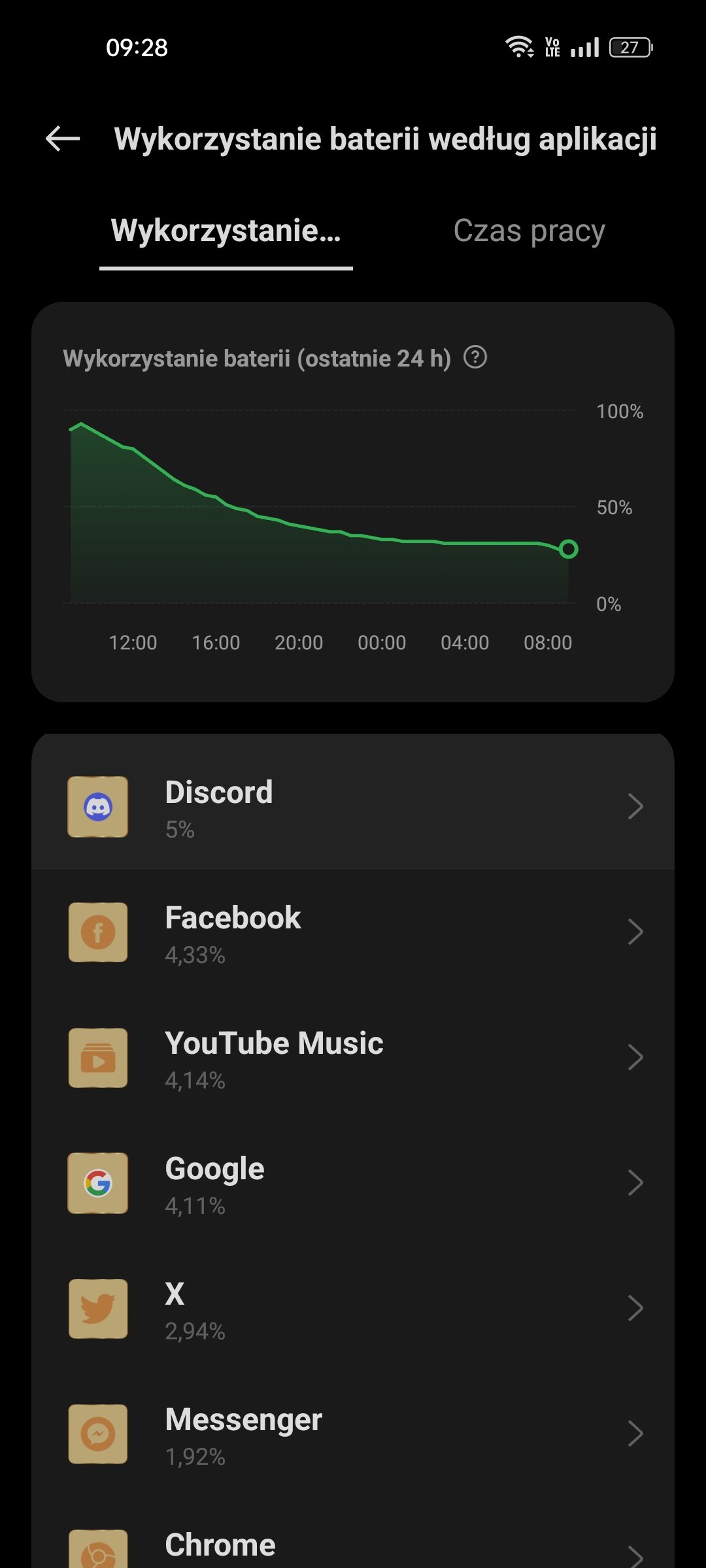Show battery details for X
Screen dimensions: 706x1568
[353, 1309]
